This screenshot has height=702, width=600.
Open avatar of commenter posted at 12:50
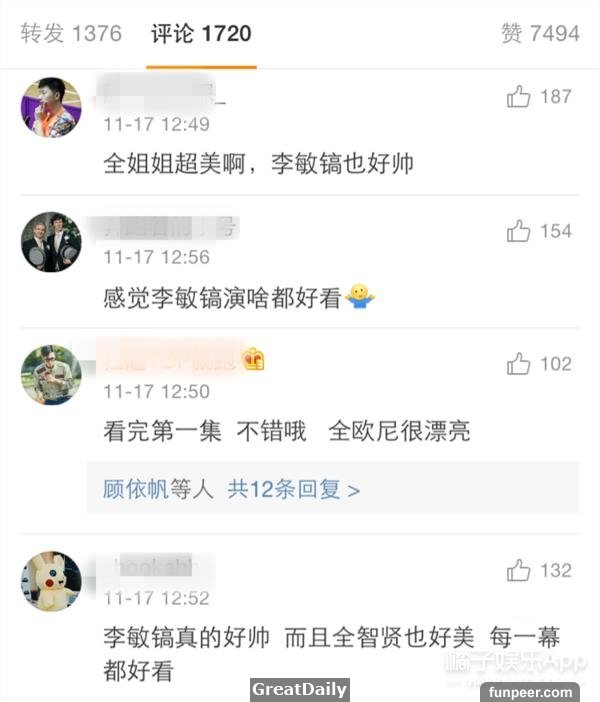click(50, 374)
